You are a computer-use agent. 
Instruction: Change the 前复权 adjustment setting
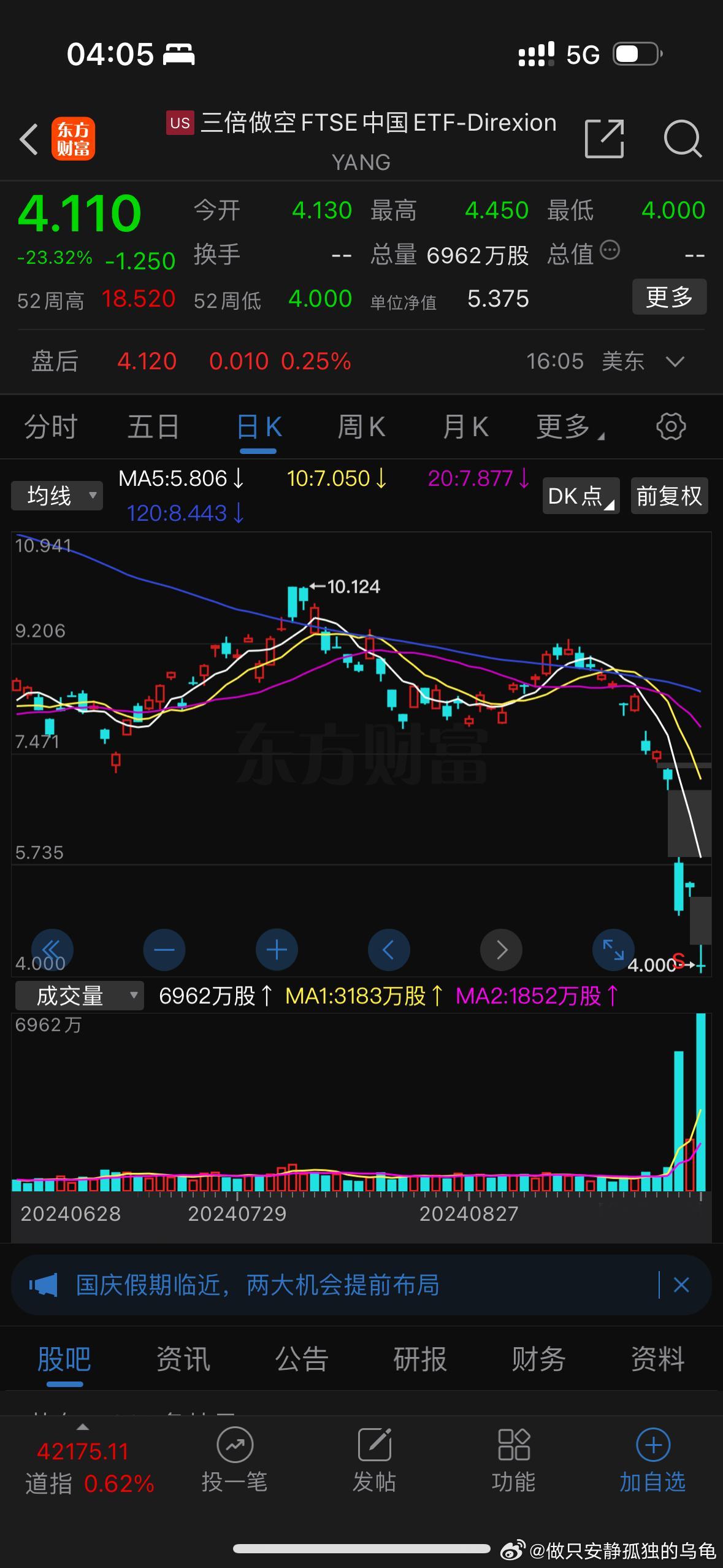(669, 496)
